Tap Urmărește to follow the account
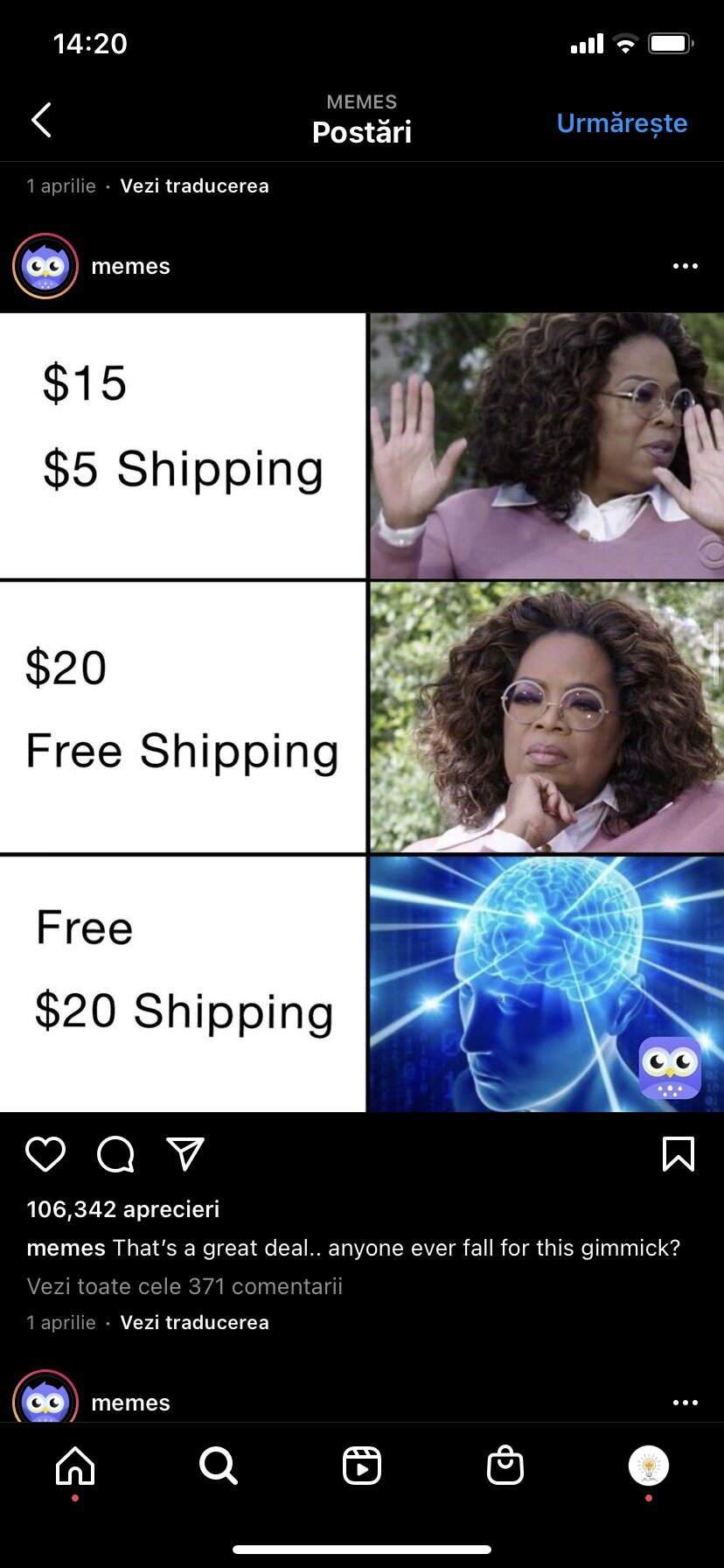Image resolution: width=724 pixels, height=1568 pixels. tap(622, 123)
